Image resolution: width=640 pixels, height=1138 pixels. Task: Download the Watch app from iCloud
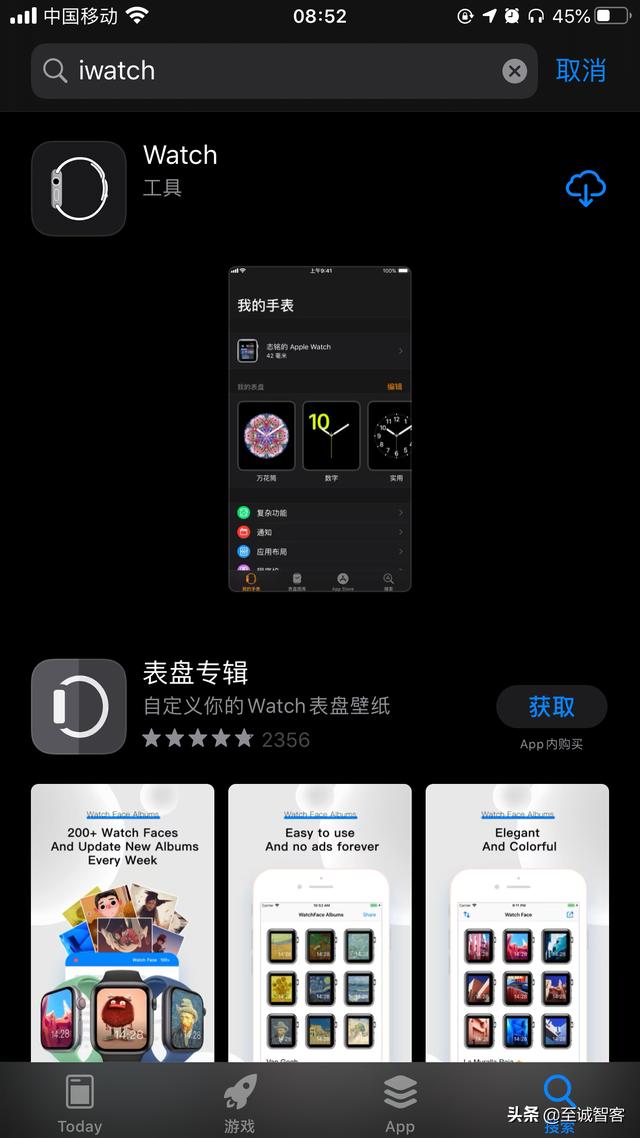point(586,188)
